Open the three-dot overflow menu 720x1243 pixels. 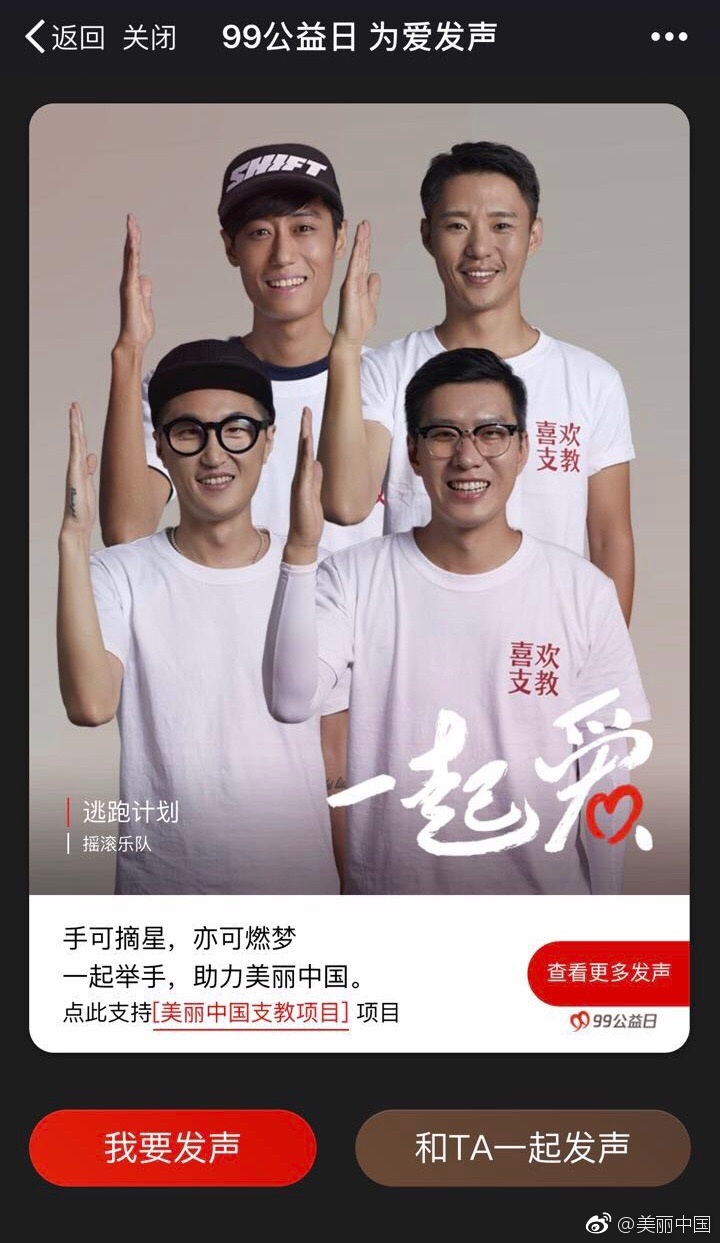669,38
